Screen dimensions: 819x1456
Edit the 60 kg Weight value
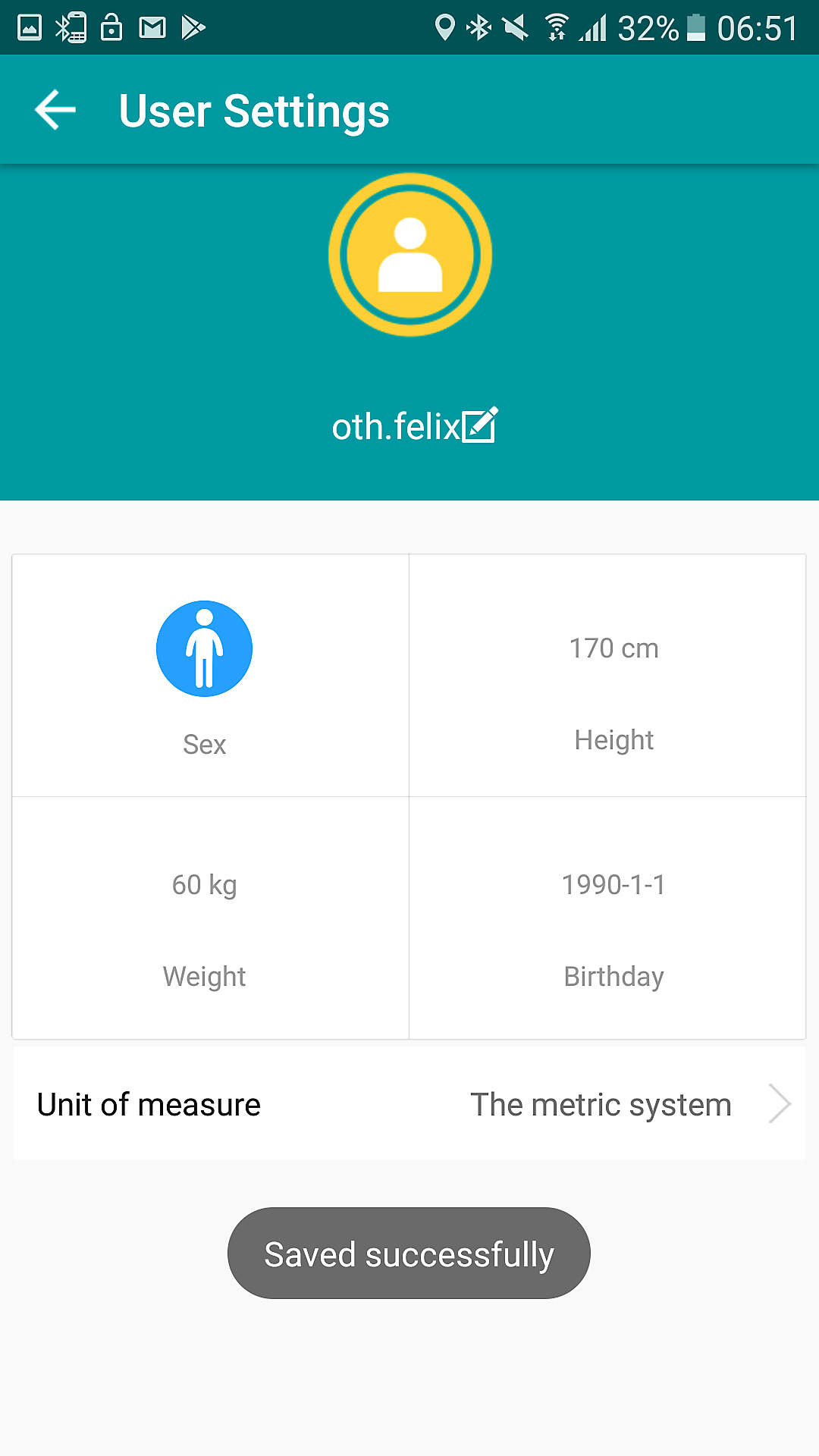click(x=204, y=918)
